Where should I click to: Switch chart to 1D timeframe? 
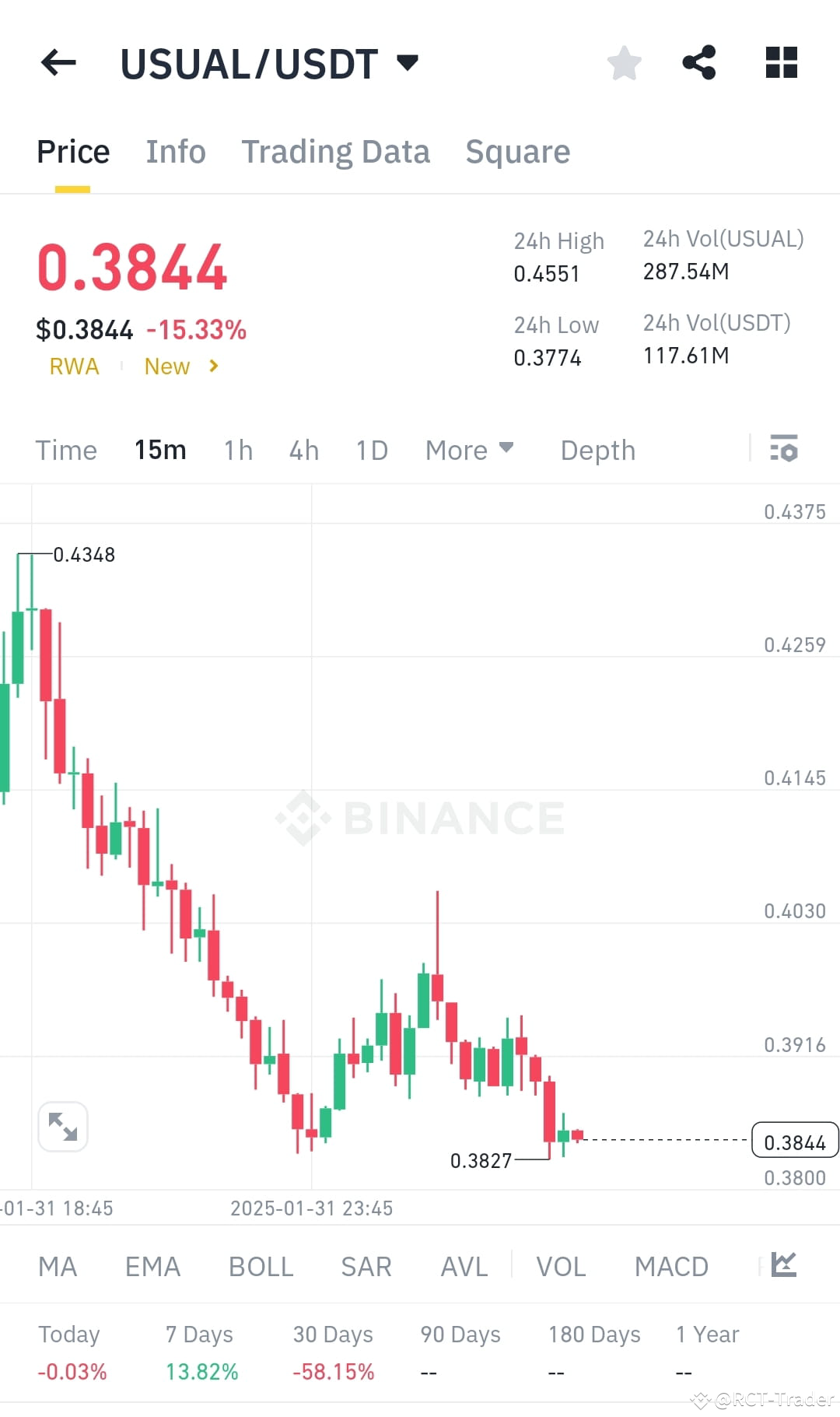tap(371, 450)
